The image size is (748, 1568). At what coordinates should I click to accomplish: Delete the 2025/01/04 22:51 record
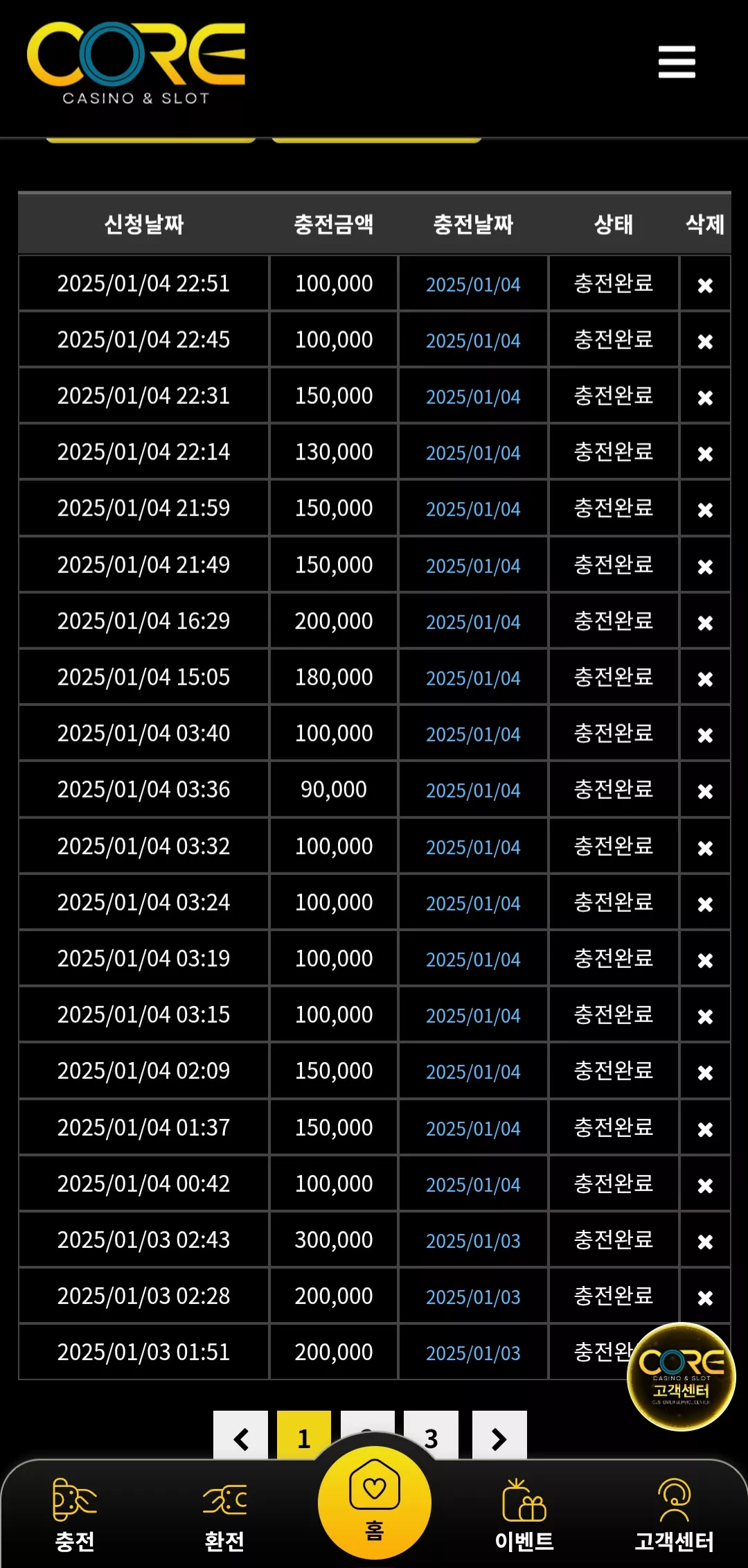pos(705,285)
